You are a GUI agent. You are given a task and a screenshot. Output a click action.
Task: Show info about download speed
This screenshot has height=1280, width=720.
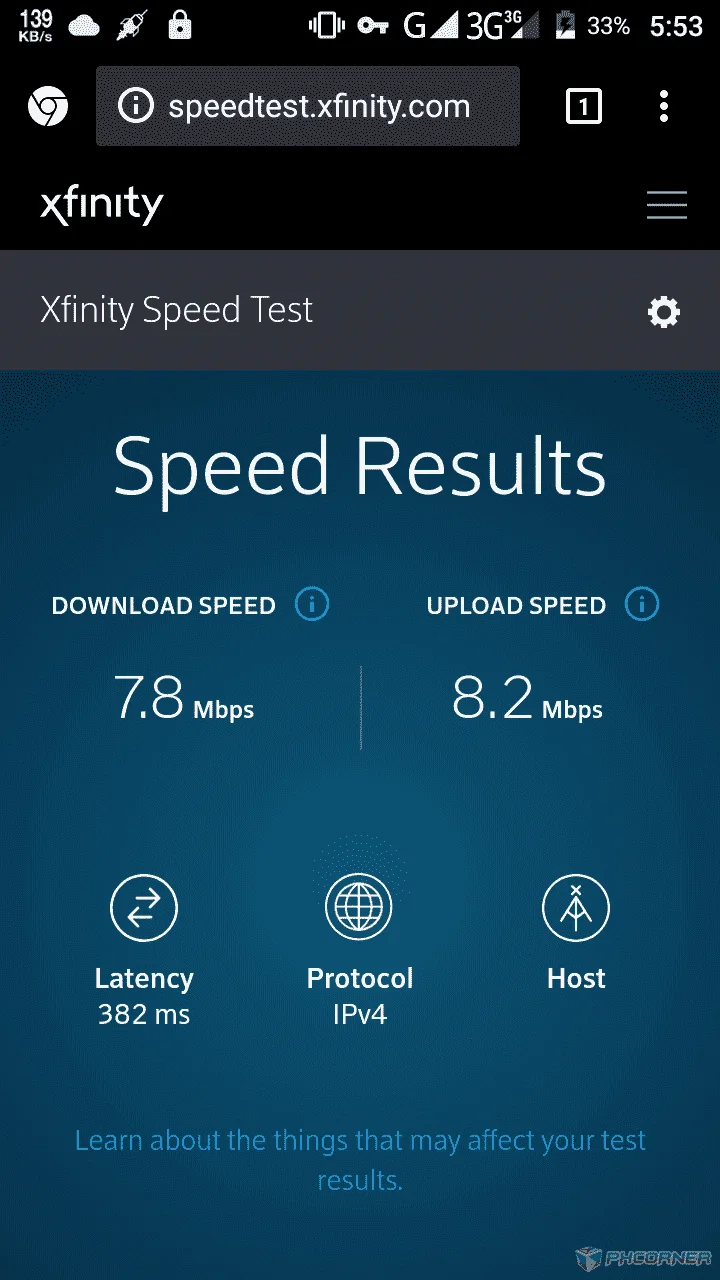312,604
